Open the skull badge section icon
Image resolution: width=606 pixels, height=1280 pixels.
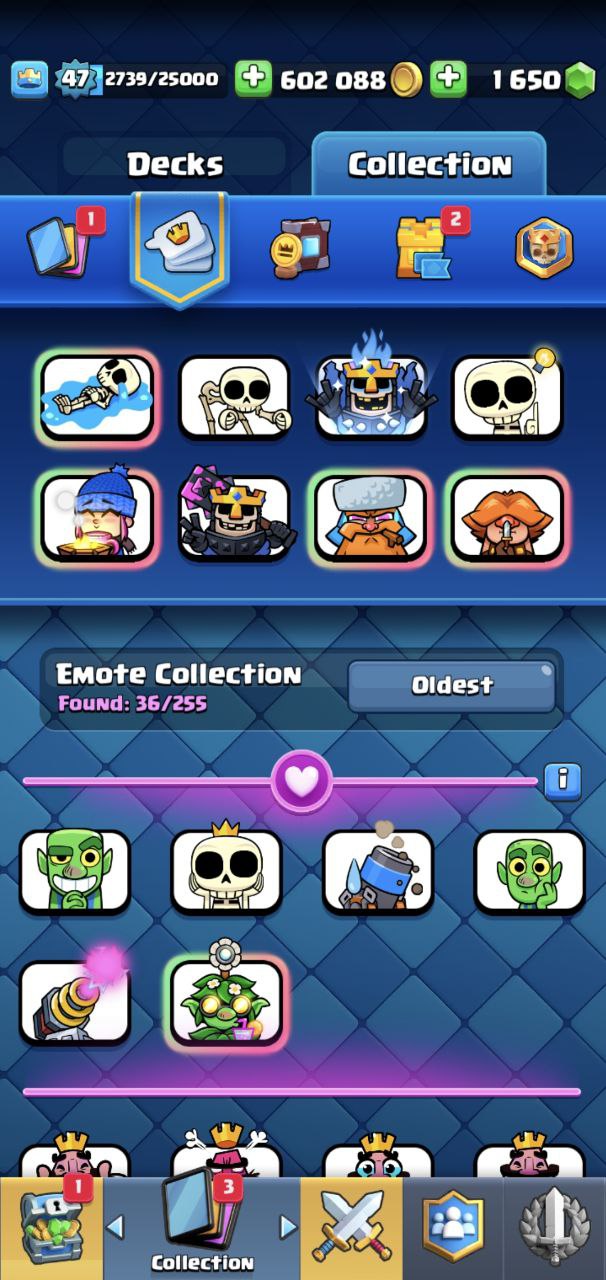(544, 248)
